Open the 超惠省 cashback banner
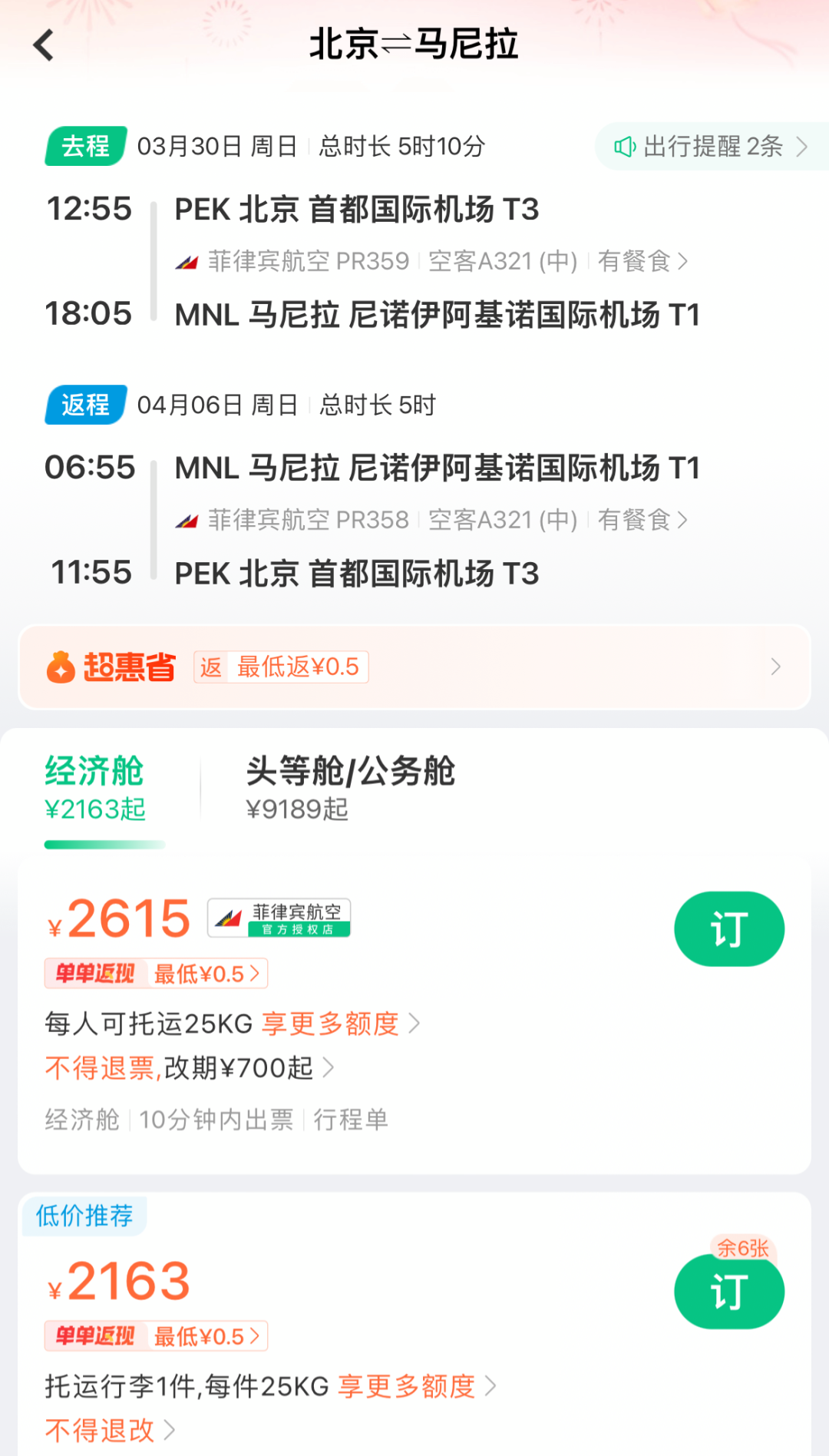 [414, 667]
